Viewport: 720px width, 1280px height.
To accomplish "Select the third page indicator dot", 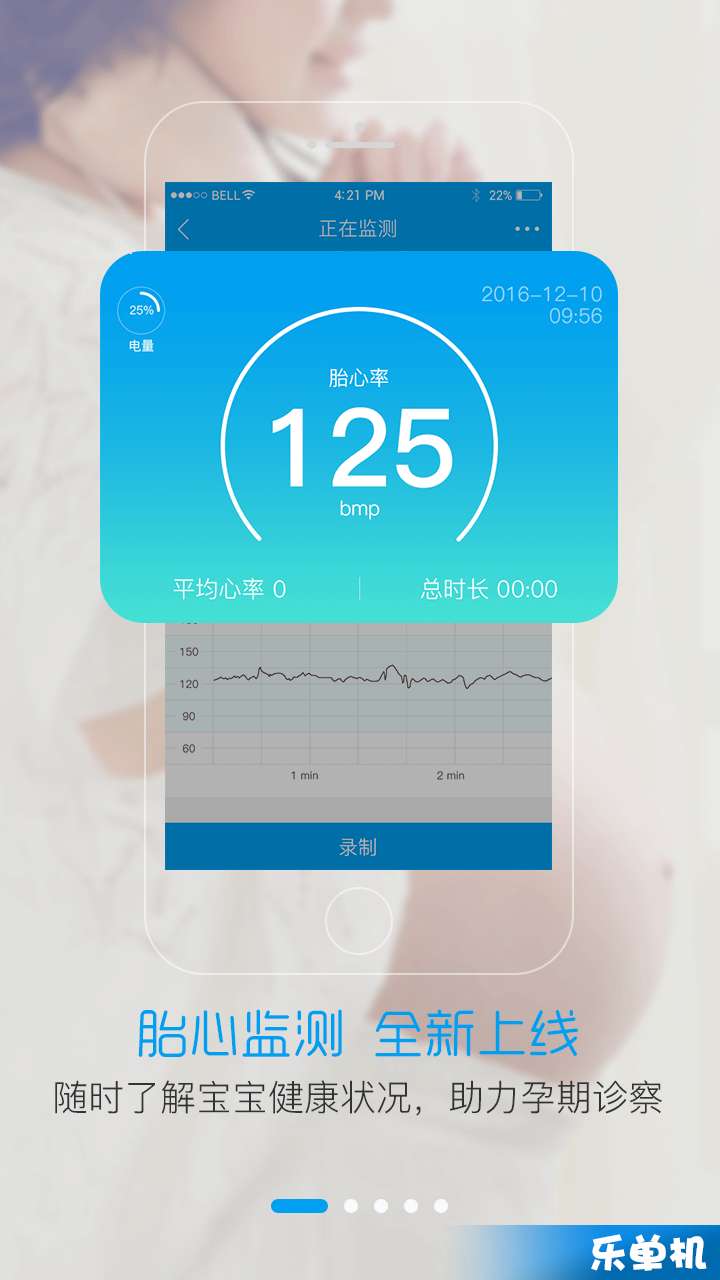I will [x=381, y=1206].
